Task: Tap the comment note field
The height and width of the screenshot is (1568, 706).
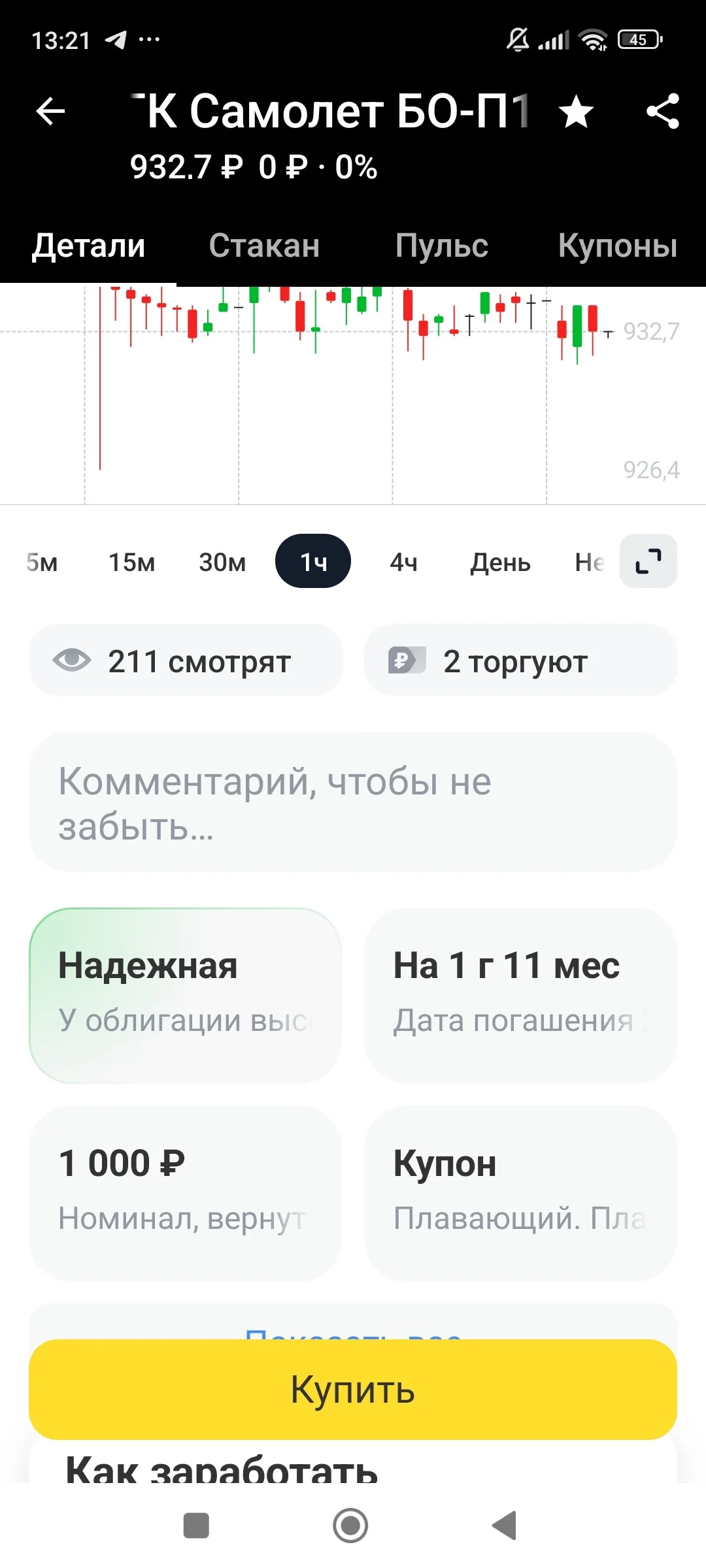Action: [x=353, y=802]
